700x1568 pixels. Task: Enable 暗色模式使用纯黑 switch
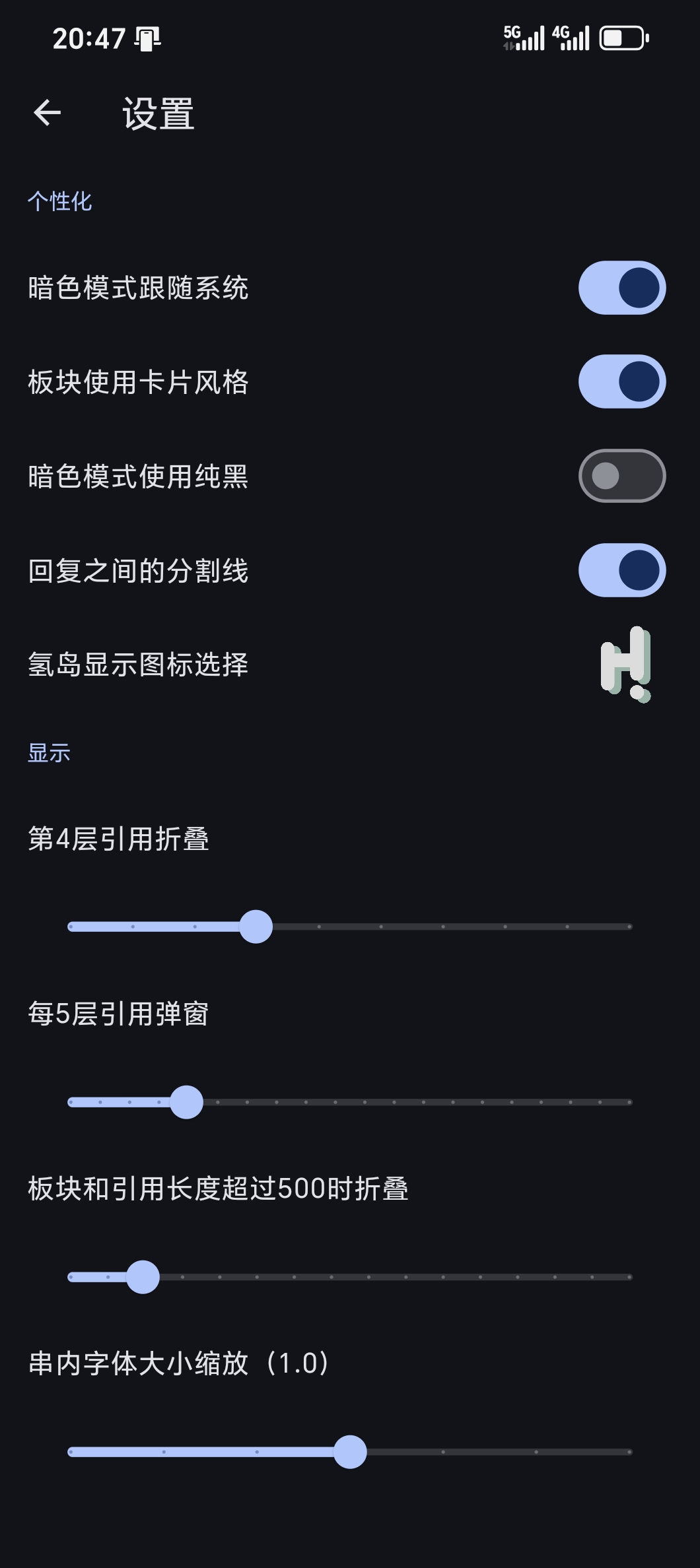[621, 476]
